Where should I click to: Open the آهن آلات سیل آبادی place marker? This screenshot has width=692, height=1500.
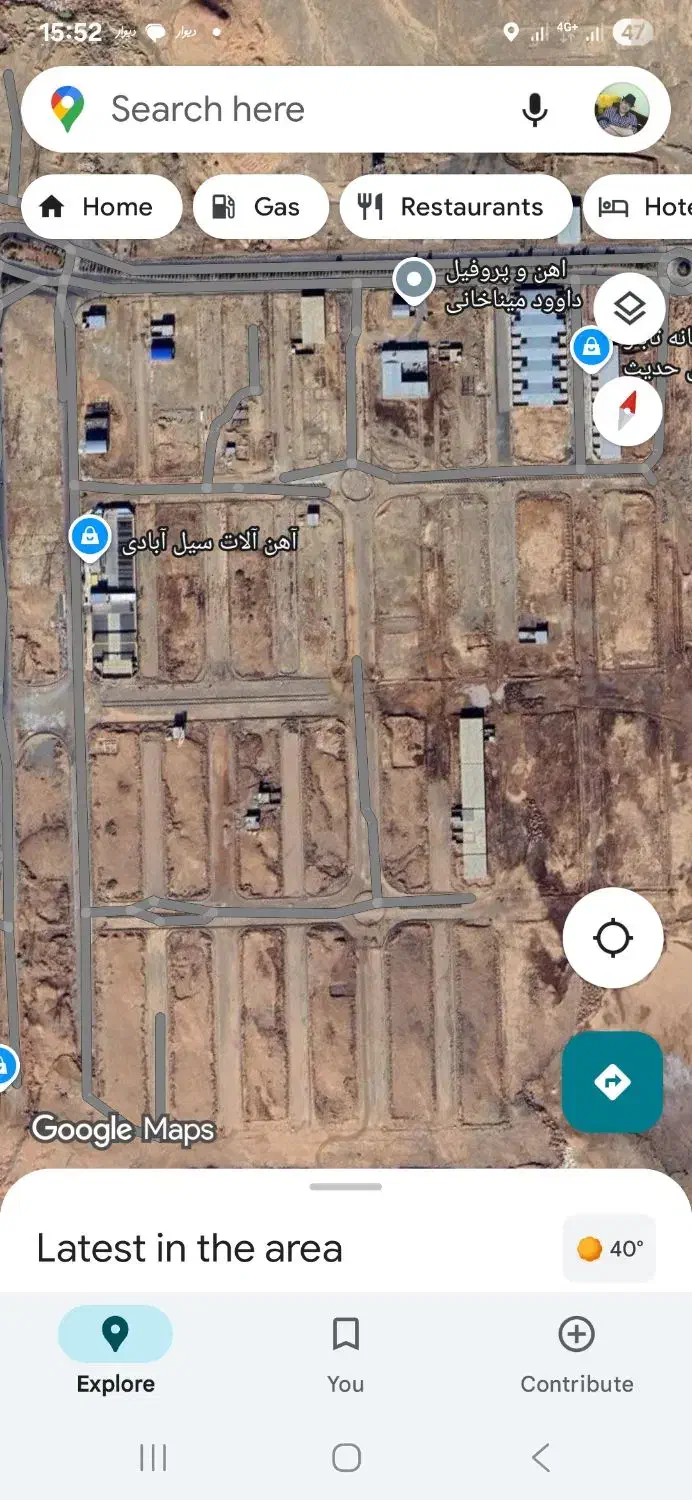[90, 537]
